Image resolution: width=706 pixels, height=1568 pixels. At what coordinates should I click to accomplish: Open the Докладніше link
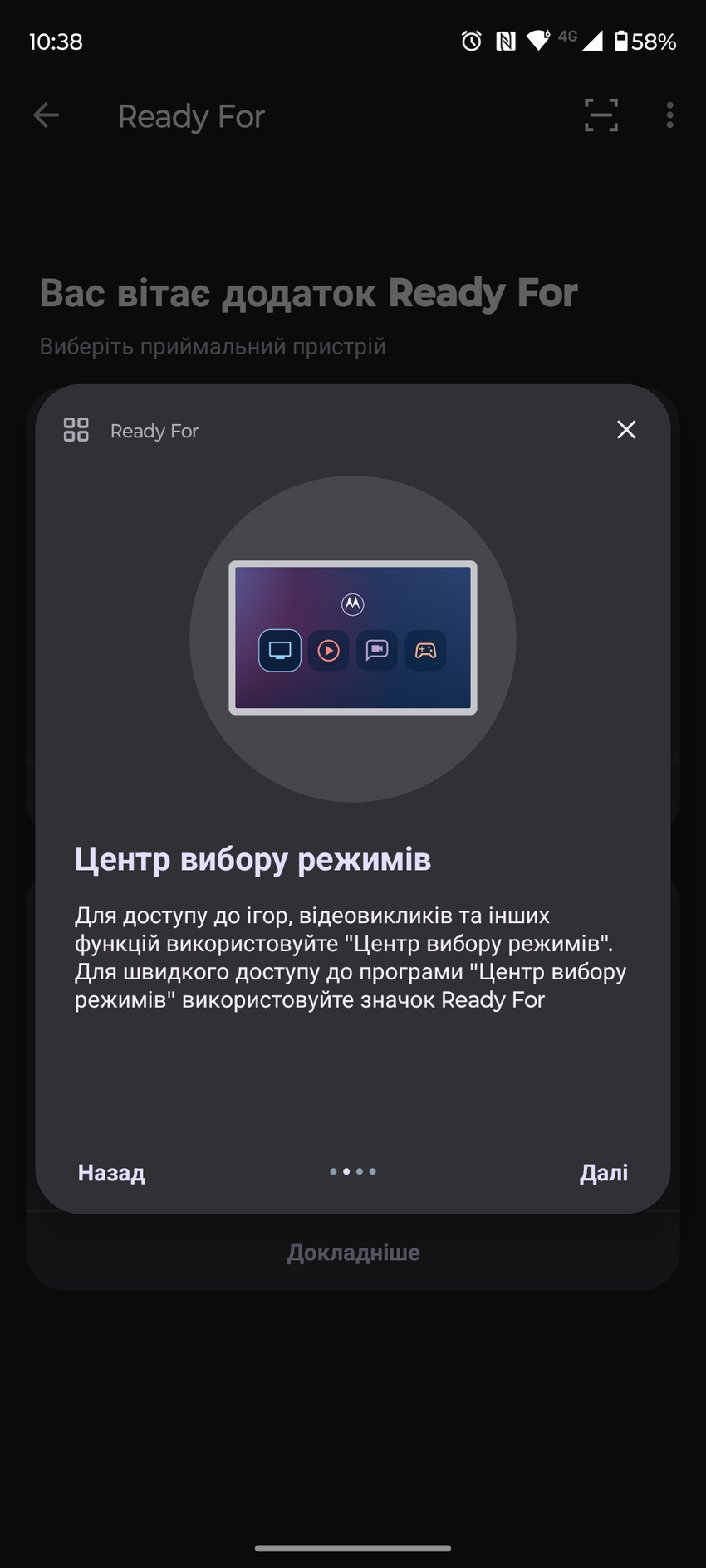point(353,1252)
